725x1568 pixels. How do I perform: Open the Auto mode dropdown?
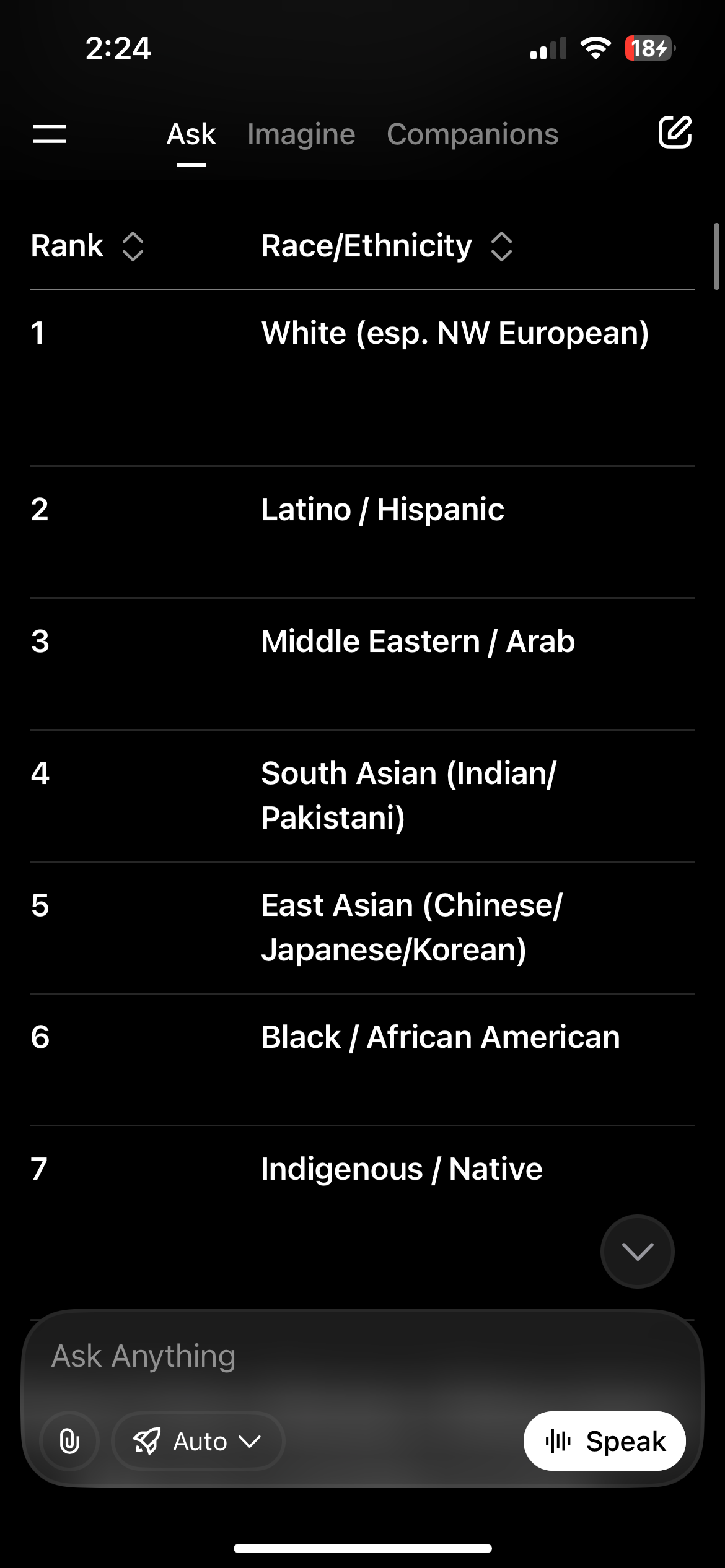pos(198,1441)
